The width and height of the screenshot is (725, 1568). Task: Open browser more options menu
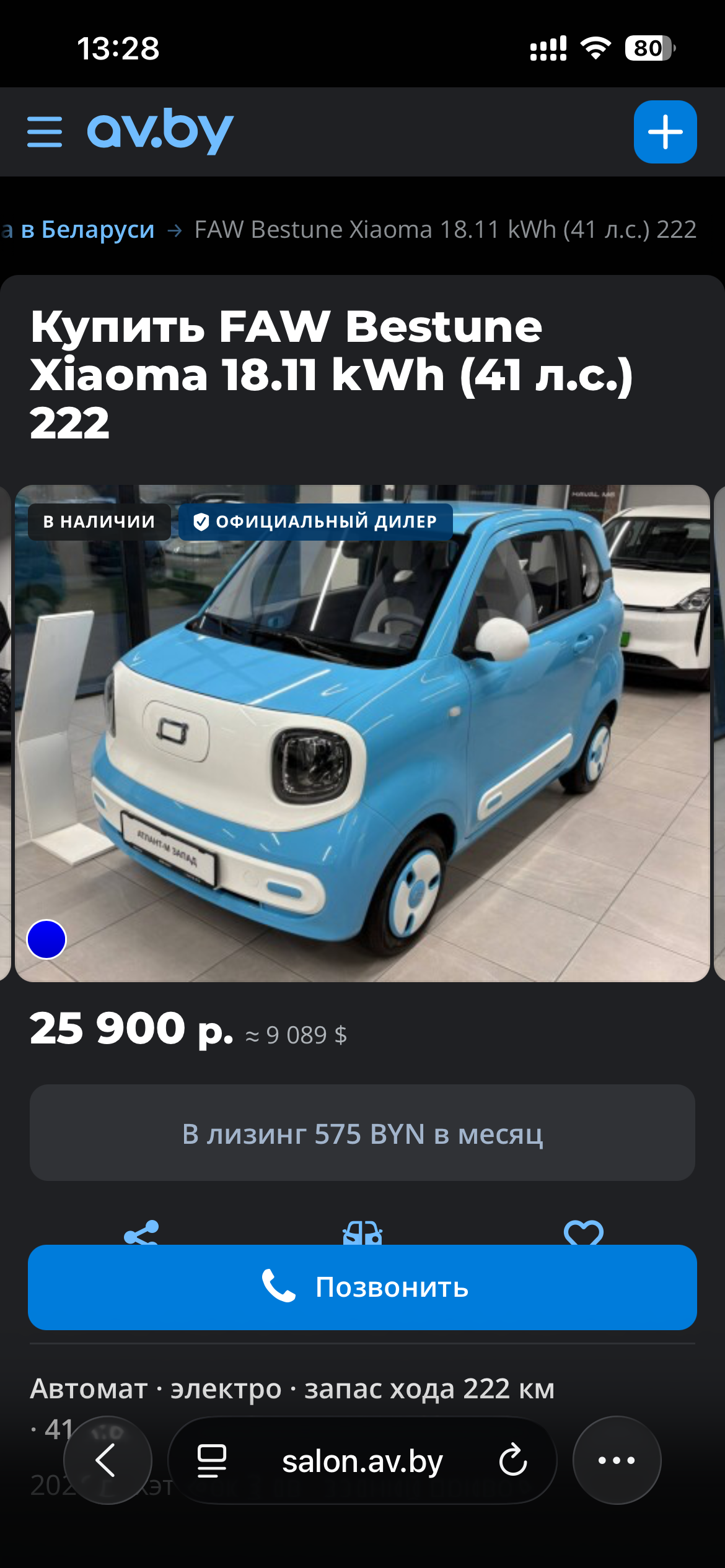617,1460
